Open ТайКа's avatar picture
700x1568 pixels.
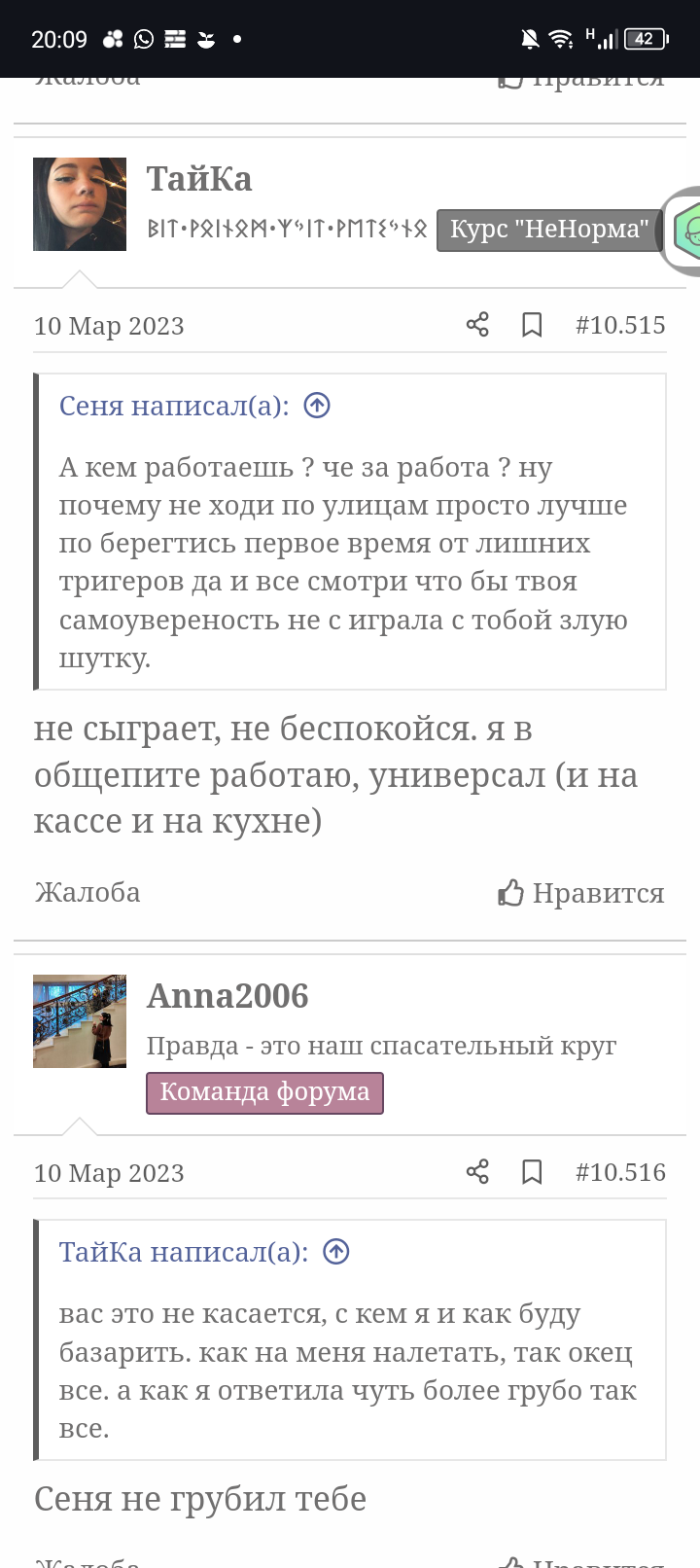point(80,204)
